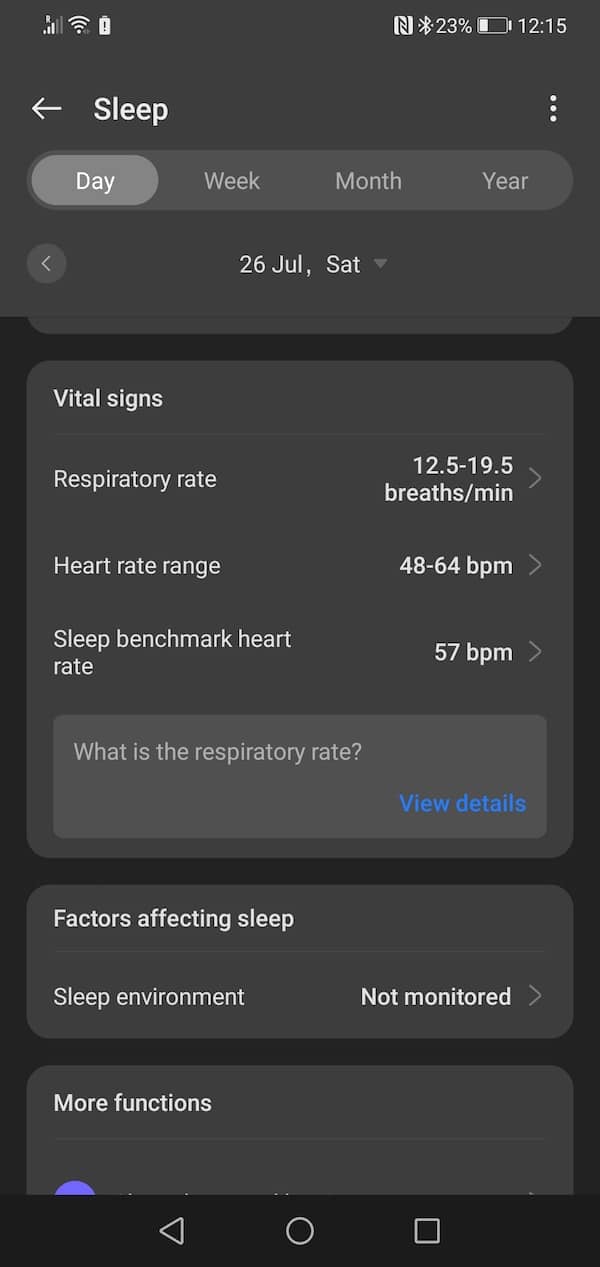This screenshot has width=600, height=1267.
Task: Tap View details about respiratory rate
Action: coord(462,803)
